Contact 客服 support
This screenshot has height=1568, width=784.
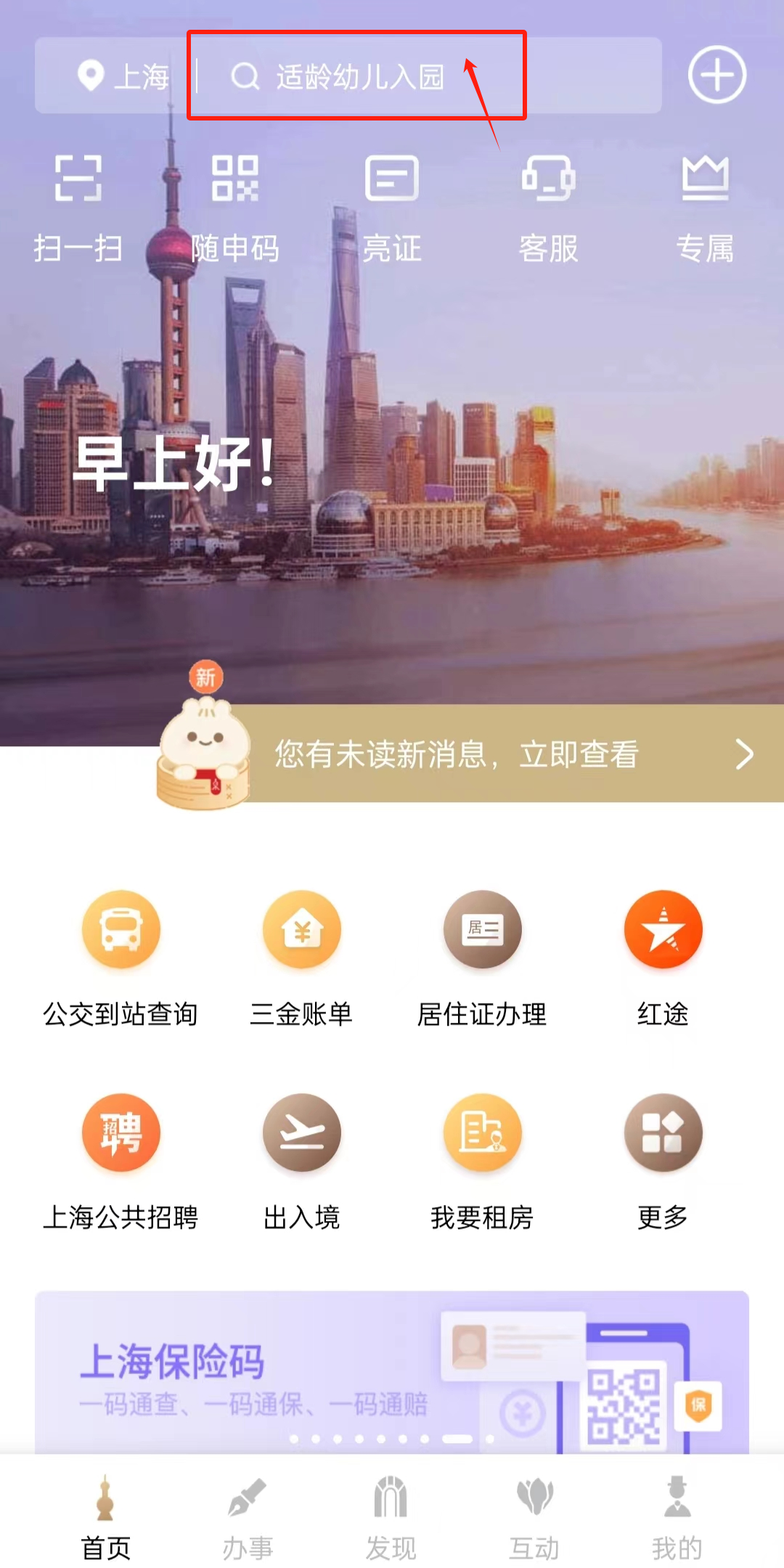tap(549, 207)
